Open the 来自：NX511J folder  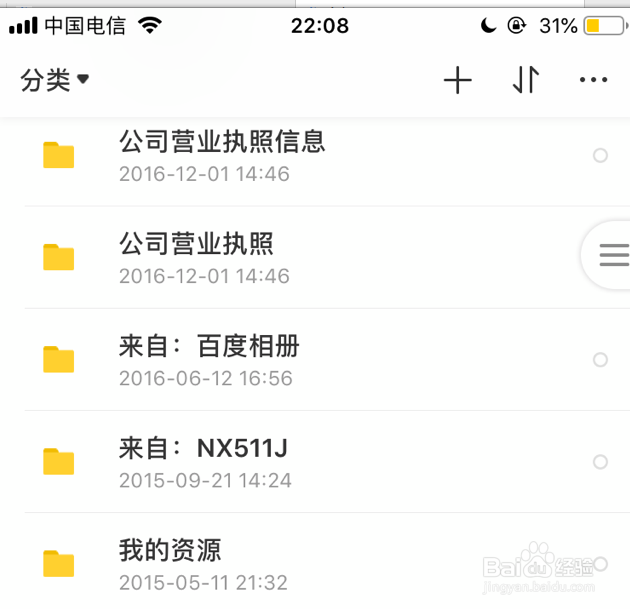(x=203, y=461)
